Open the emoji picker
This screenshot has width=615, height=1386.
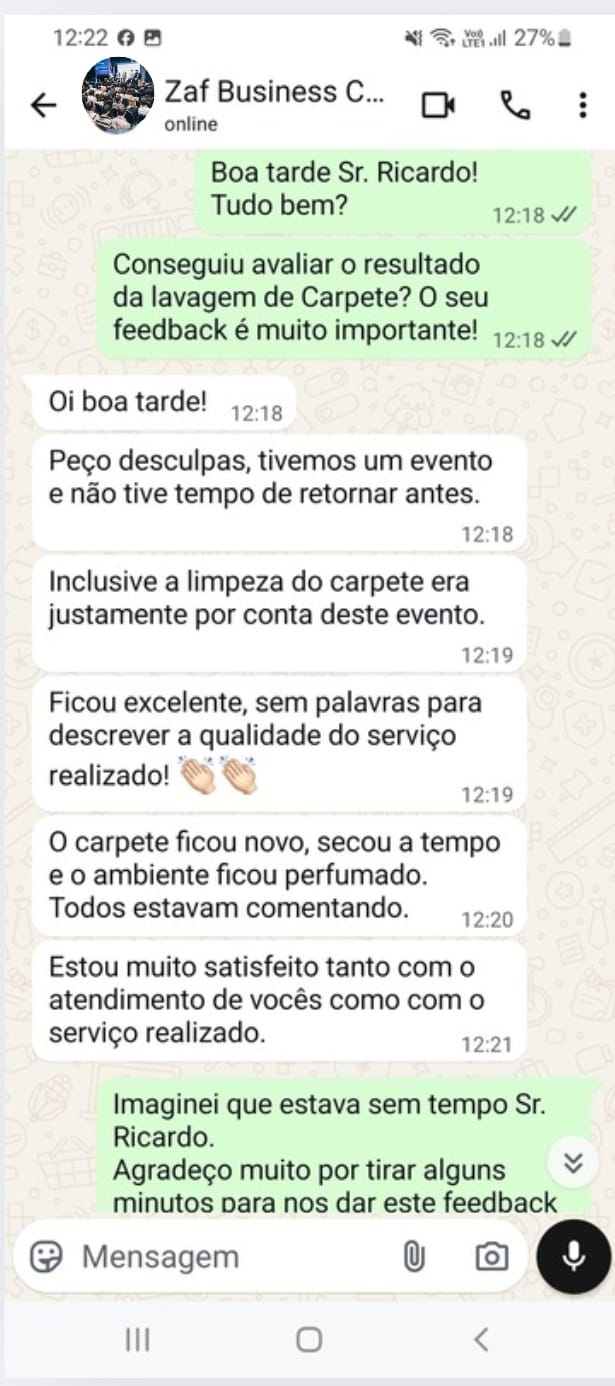[46, 1256]
